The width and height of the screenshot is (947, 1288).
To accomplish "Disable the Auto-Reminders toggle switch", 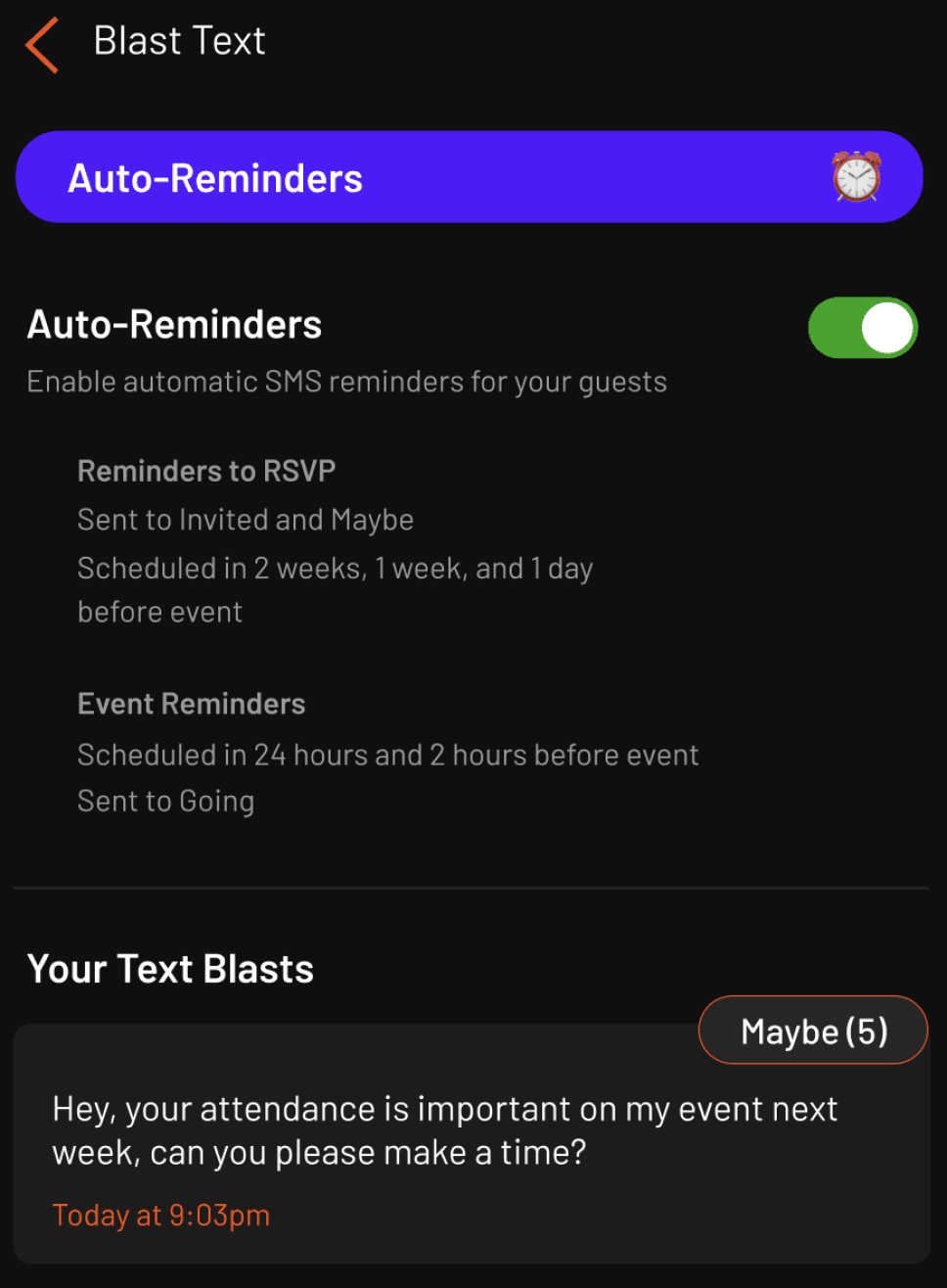I will tap(862, 328).
